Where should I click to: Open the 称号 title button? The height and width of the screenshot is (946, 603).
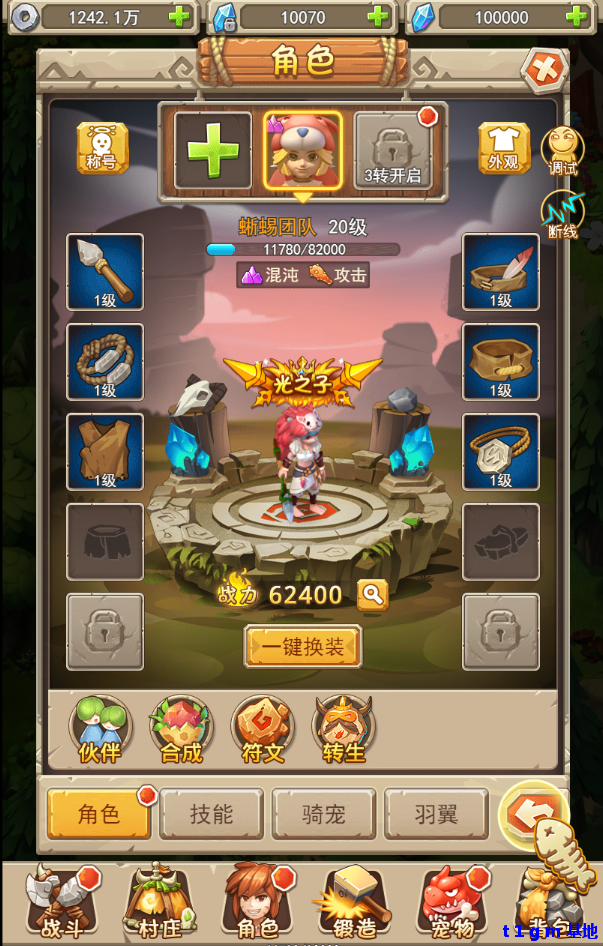[103, 148]
